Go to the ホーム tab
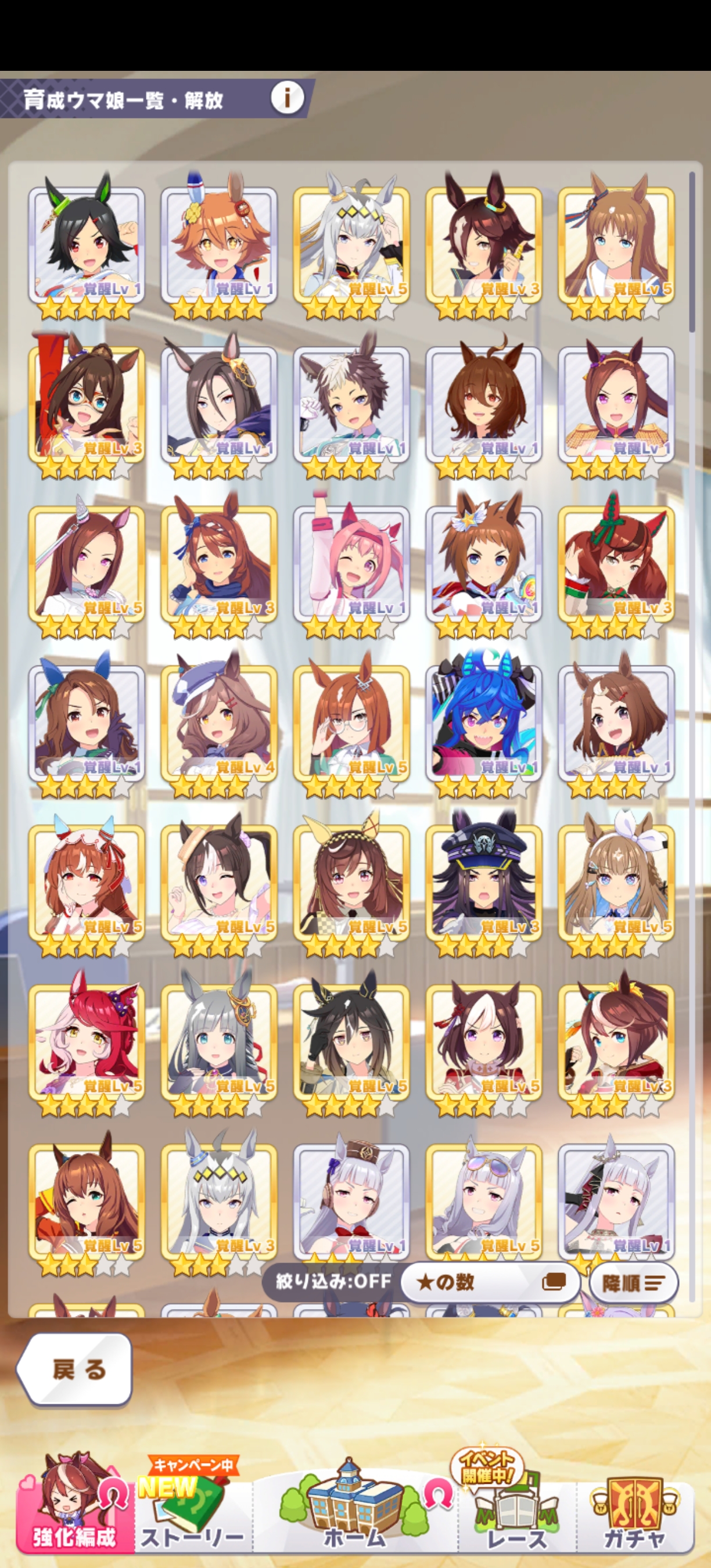The width and height of the screenshot is (711, 1568). 354,1508
